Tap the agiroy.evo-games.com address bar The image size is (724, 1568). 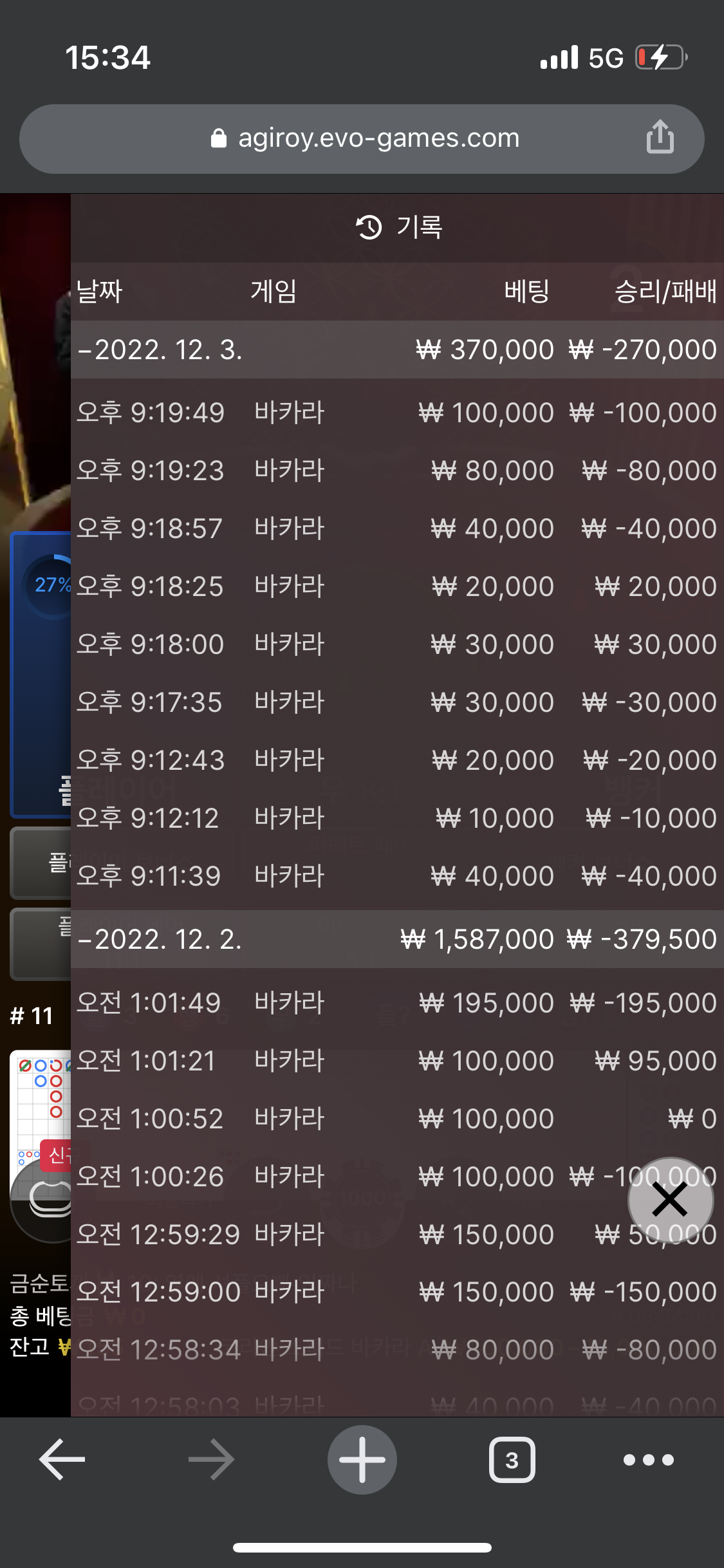point(378,138)
